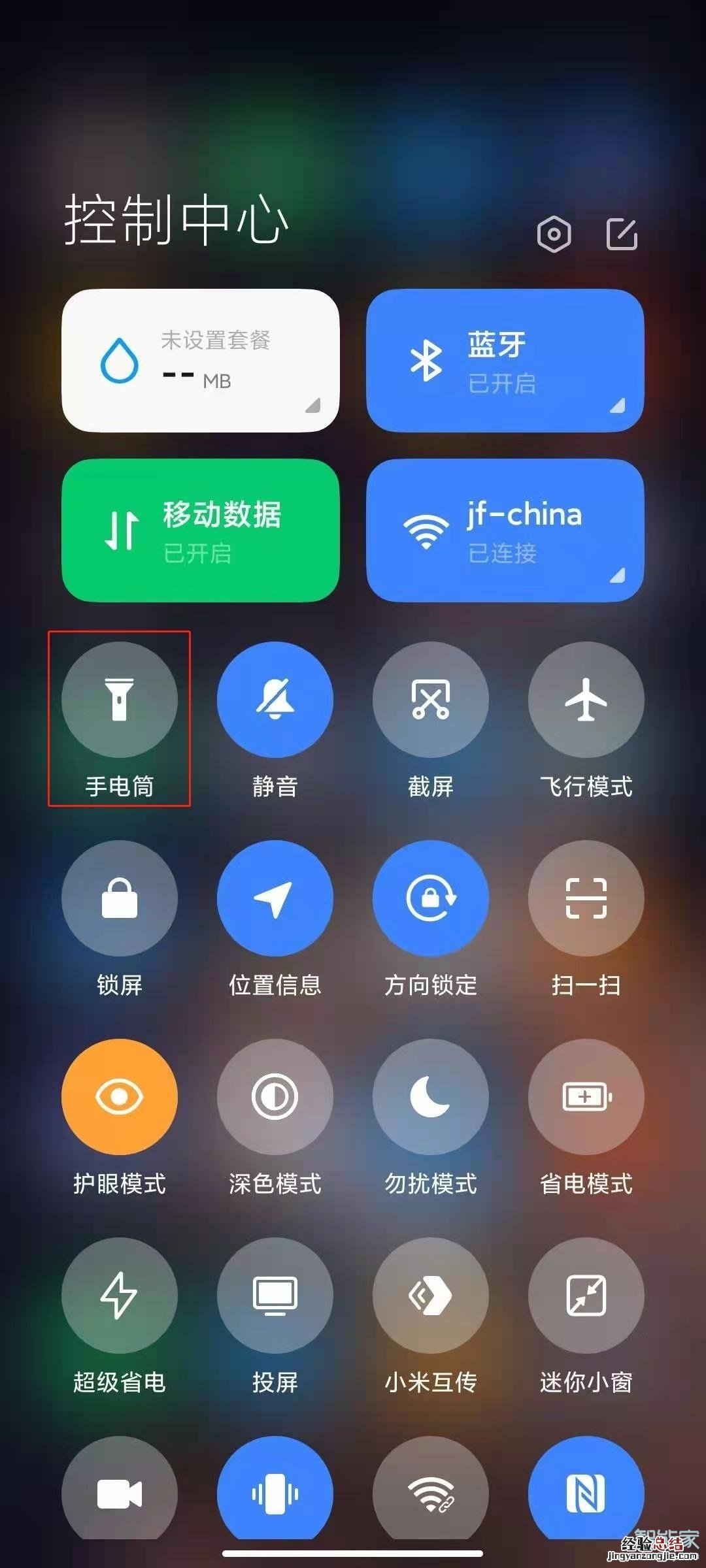Turn on do not disturb (勿扰模式)
Viewport: 706px width, 1568px height.
click(x=430, y=1097)
